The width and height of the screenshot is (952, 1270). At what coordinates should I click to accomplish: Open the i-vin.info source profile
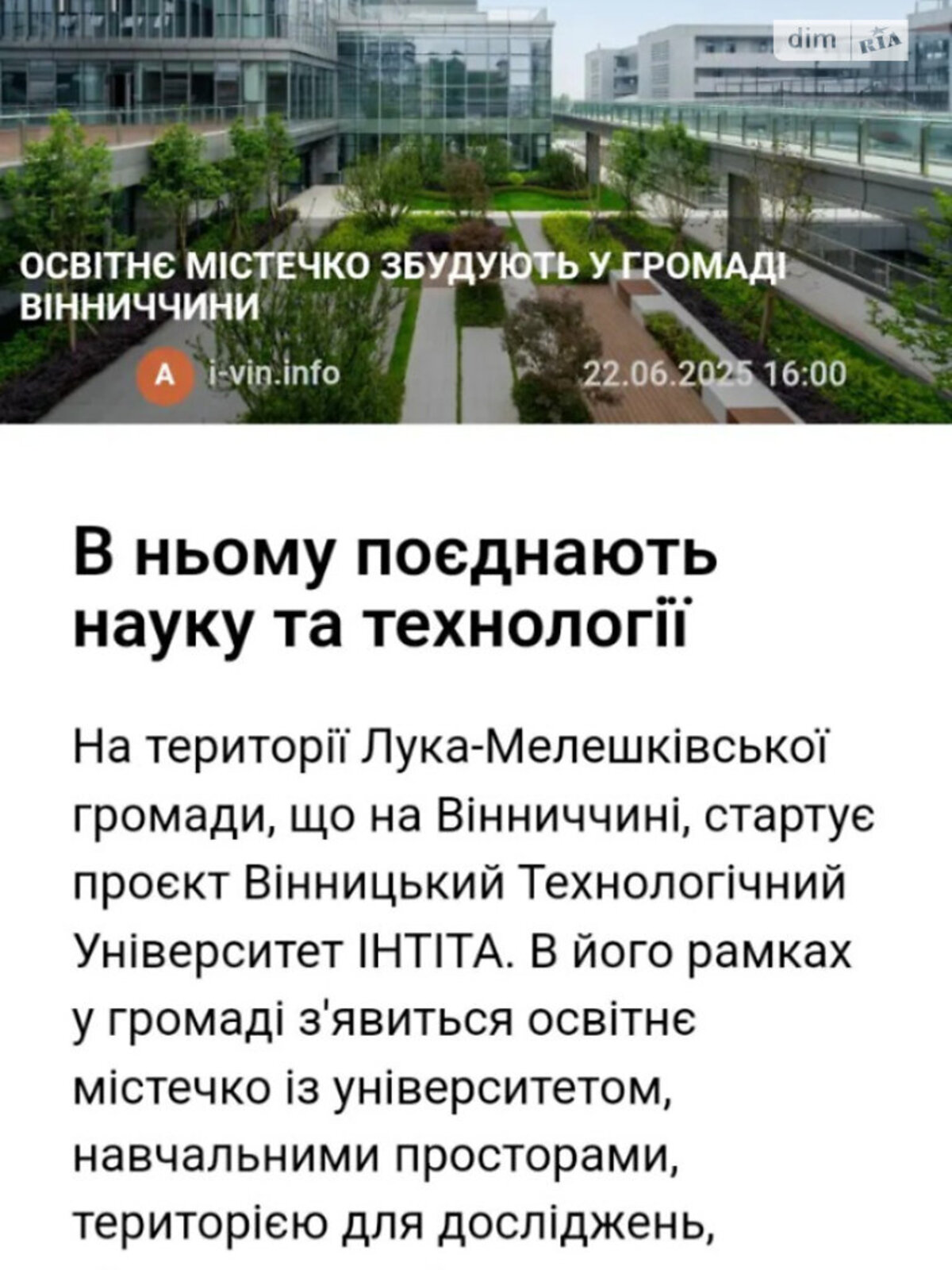[272, 374]
